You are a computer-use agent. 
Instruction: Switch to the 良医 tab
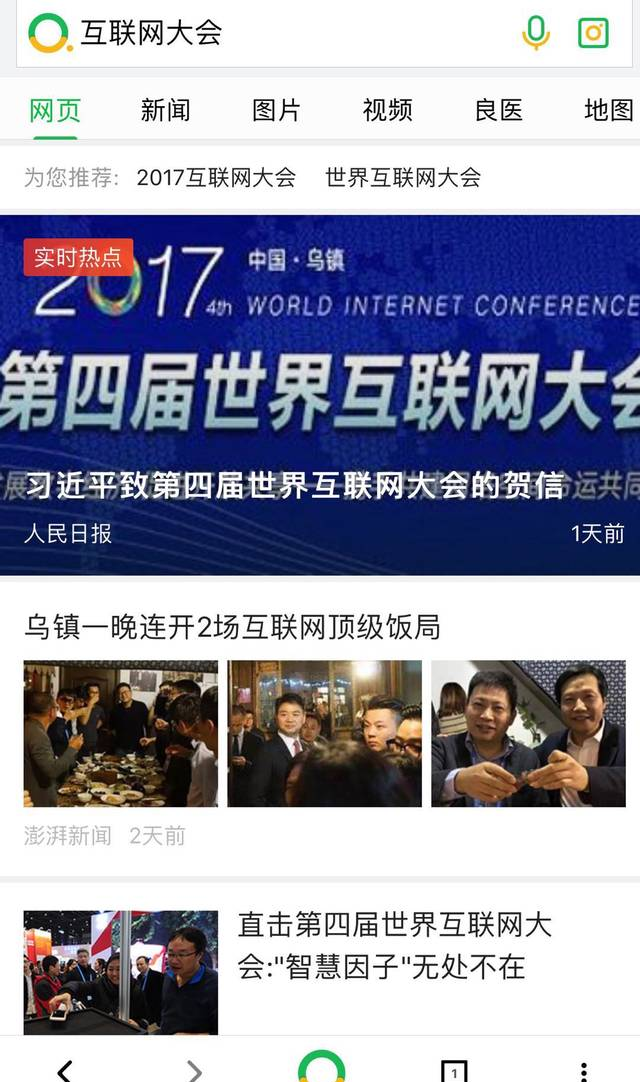click(498, 110)
